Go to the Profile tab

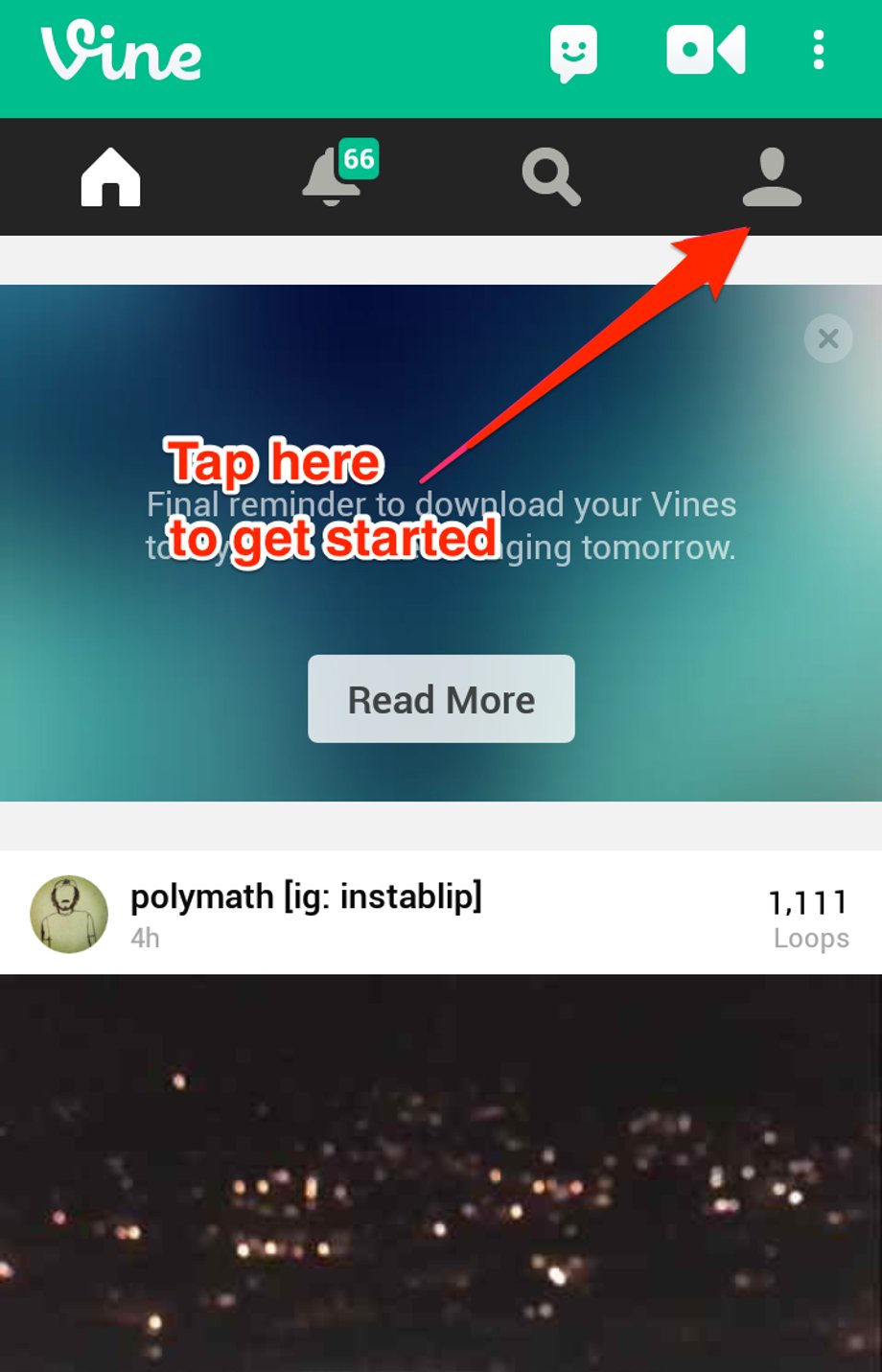pos(772,177)
